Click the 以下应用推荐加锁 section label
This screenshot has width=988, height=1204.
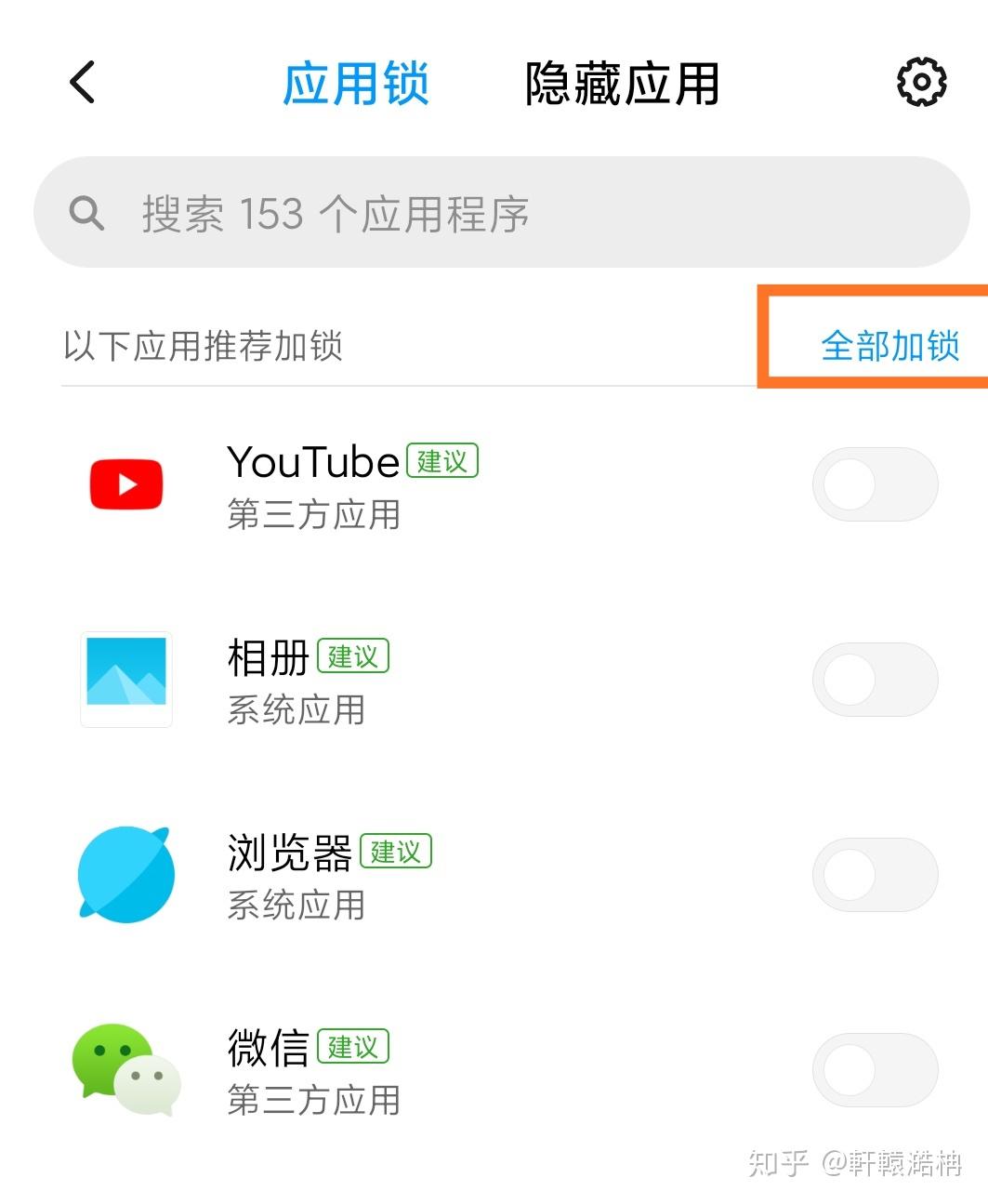[x=201, y=346]
